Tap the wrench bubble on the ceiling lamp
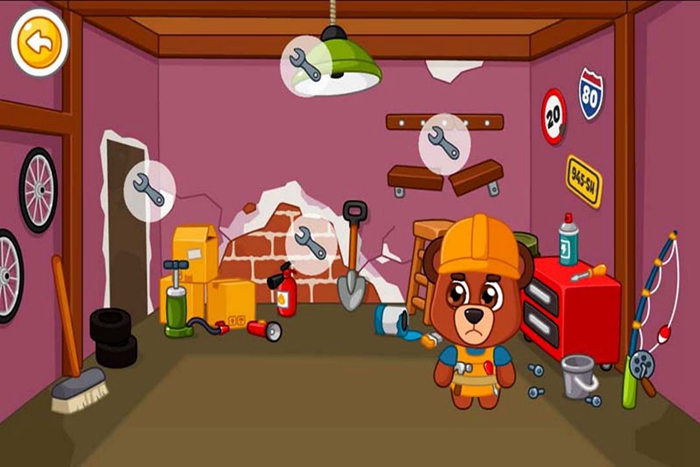Screen dimensions: 700x467 click(305, 65)
